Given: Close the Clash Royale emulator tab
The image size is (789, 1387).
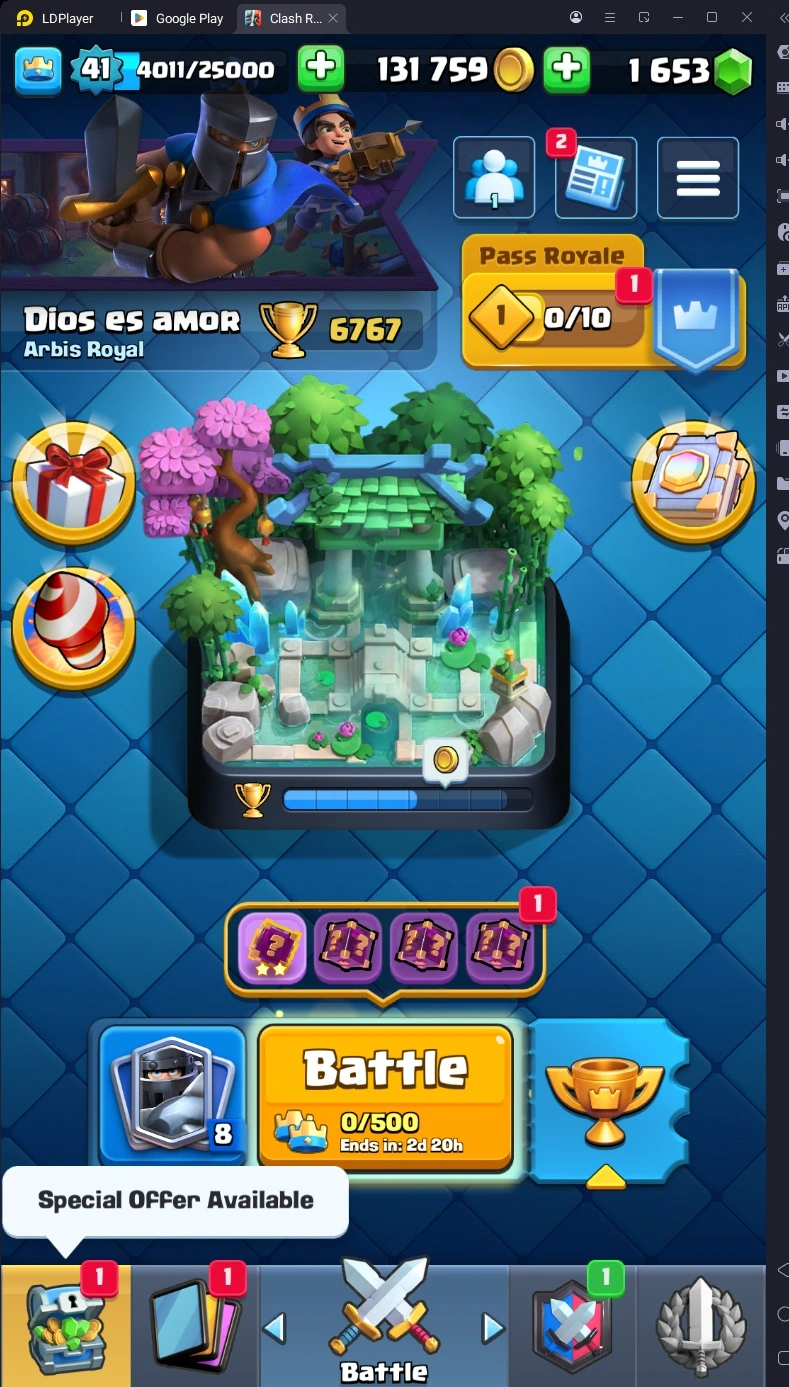Looking at the screenshot, I should pos(333,18).
